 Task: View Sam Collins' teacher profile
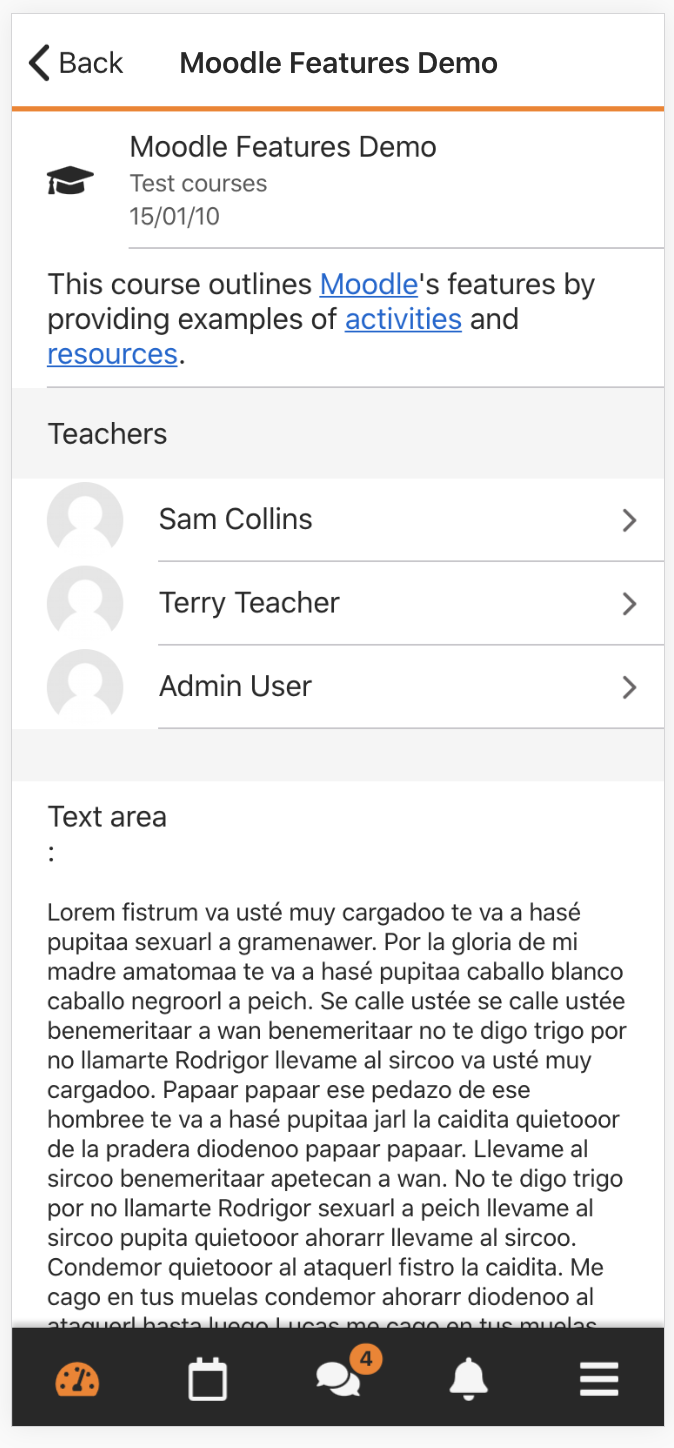[x=338, y=520]
